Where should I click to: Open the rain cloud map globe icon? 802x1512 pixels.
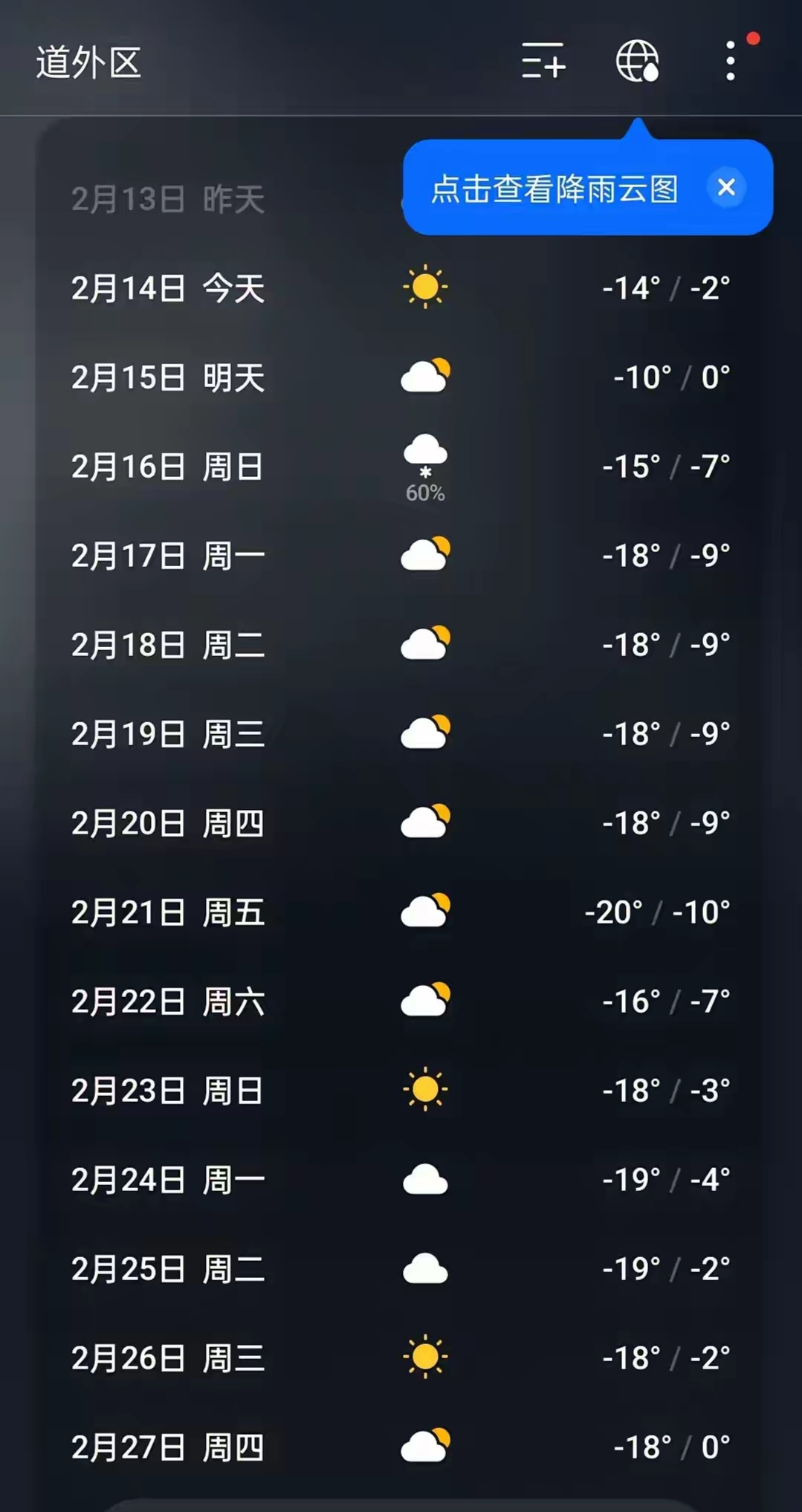point(637,61)
